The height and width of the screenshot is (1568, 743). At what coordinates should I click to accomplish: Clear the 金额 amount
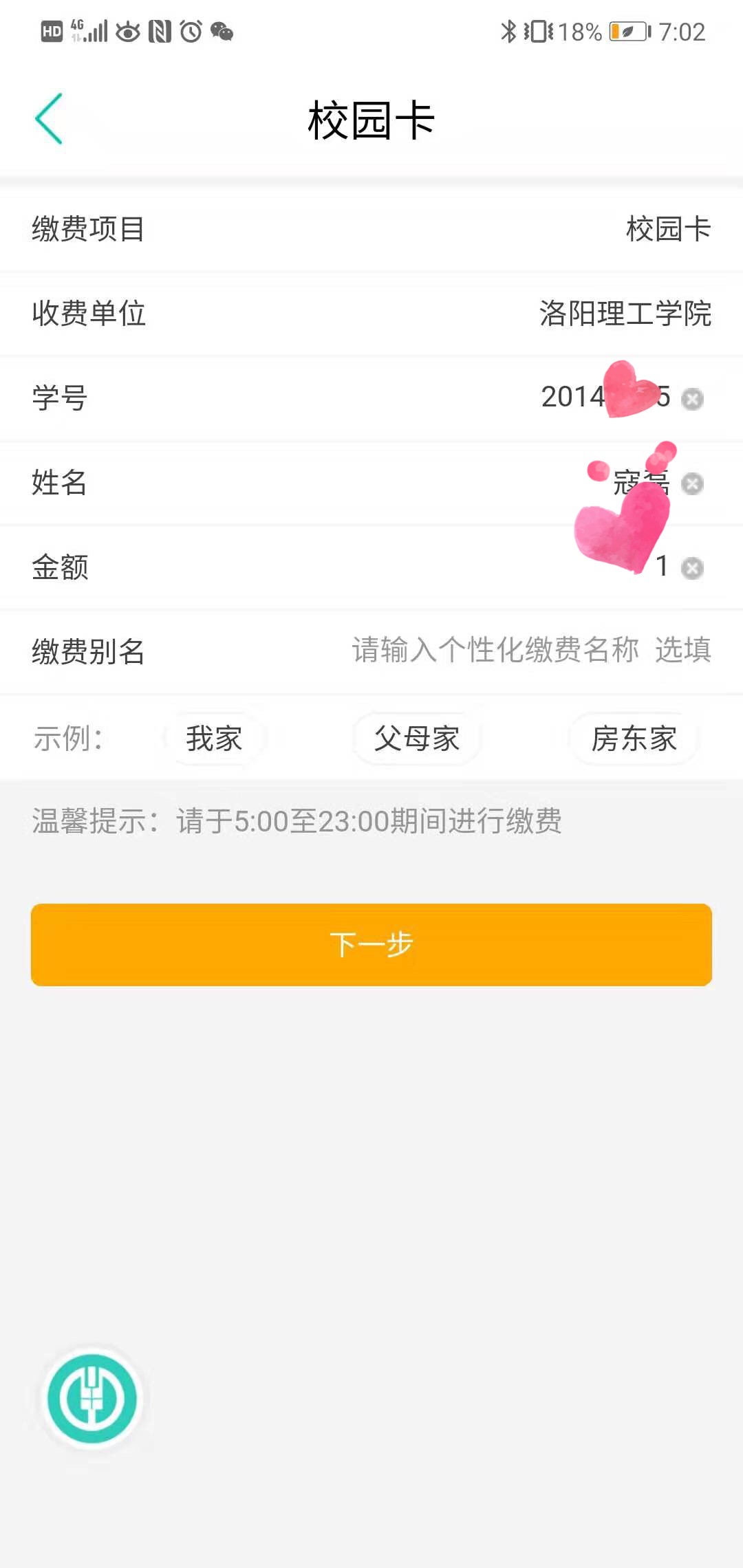692,568
